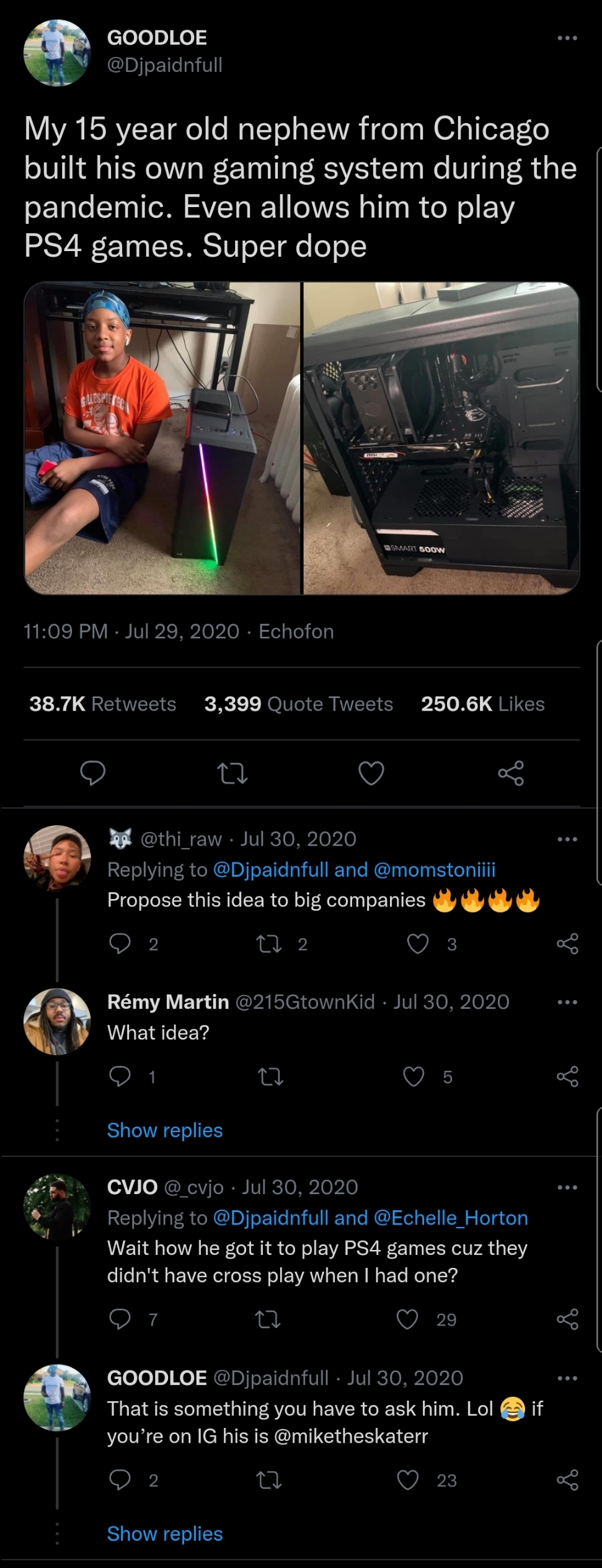Retweet GOODLOE's main tweet
This screenshot has height=1568, width=602.
point(232,773)
